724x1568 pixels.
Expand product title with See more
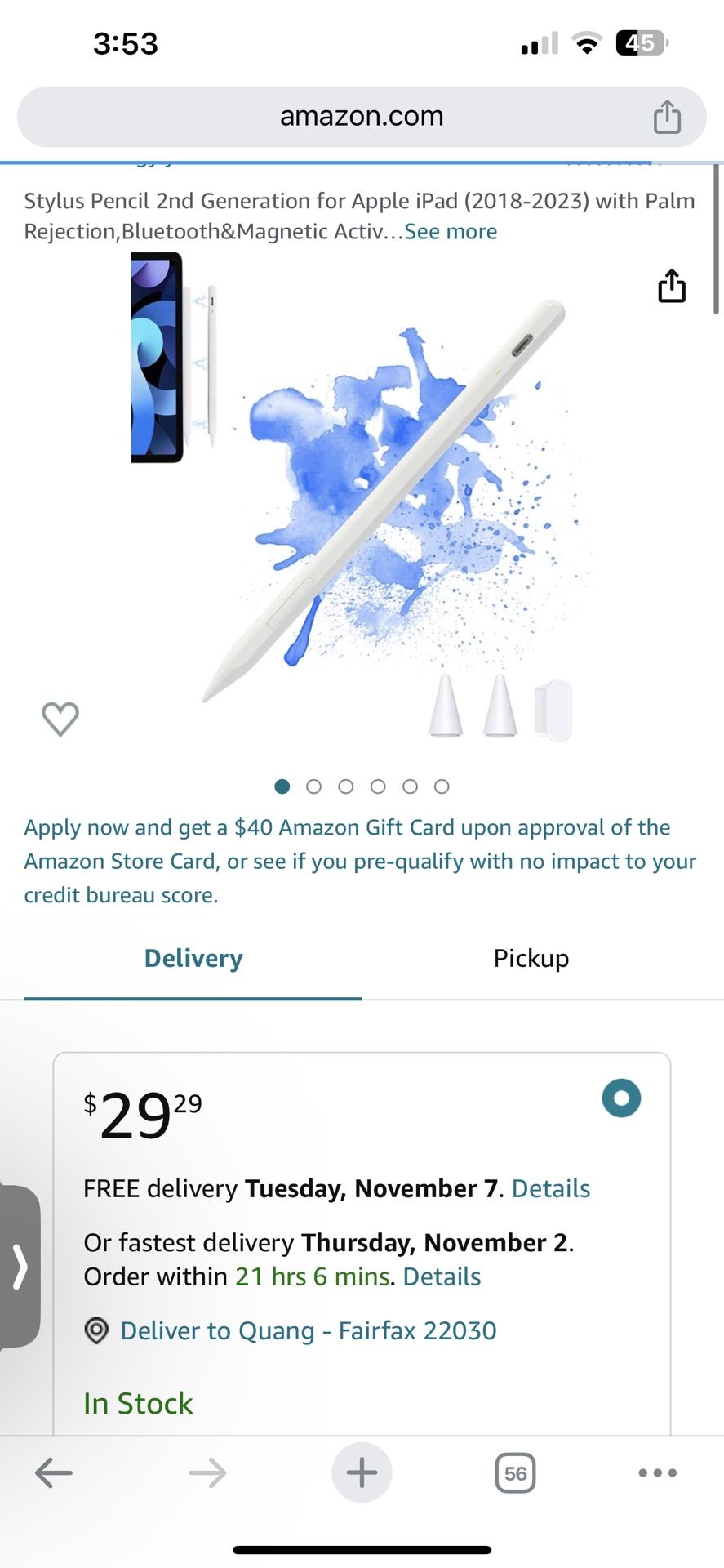[451, 232]
